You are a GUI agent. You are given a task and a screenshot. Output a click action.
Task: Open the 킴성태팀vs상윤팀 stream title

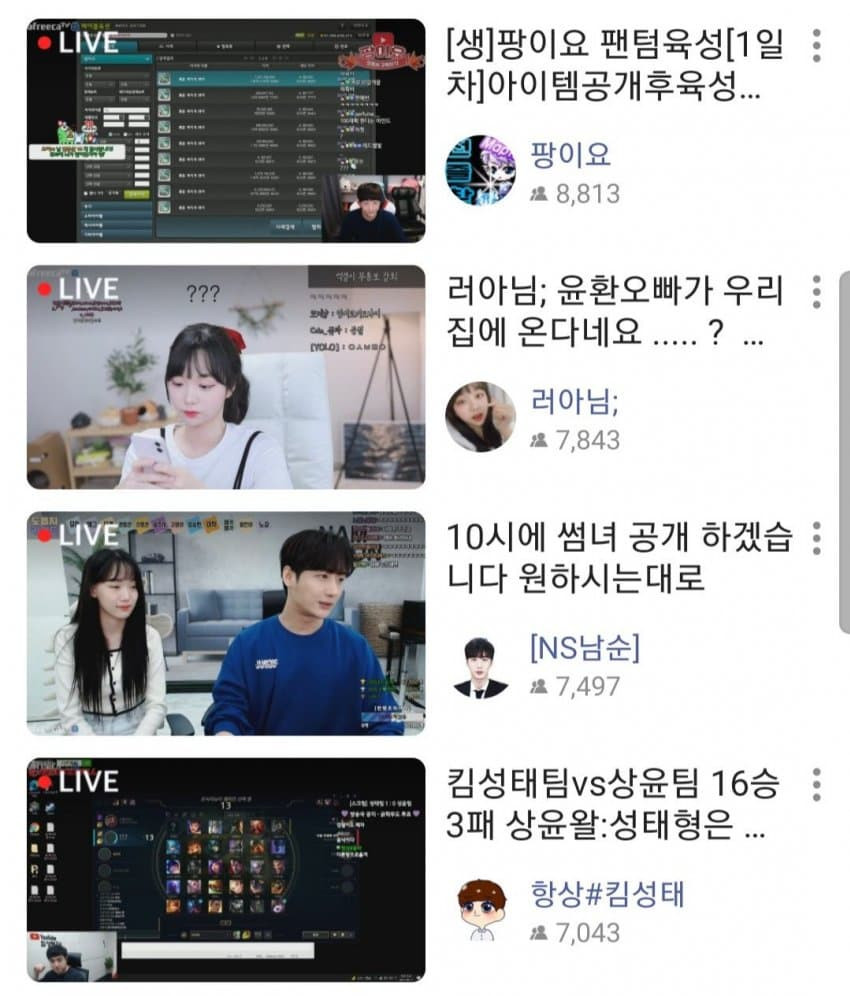click(x=616, y=806)
